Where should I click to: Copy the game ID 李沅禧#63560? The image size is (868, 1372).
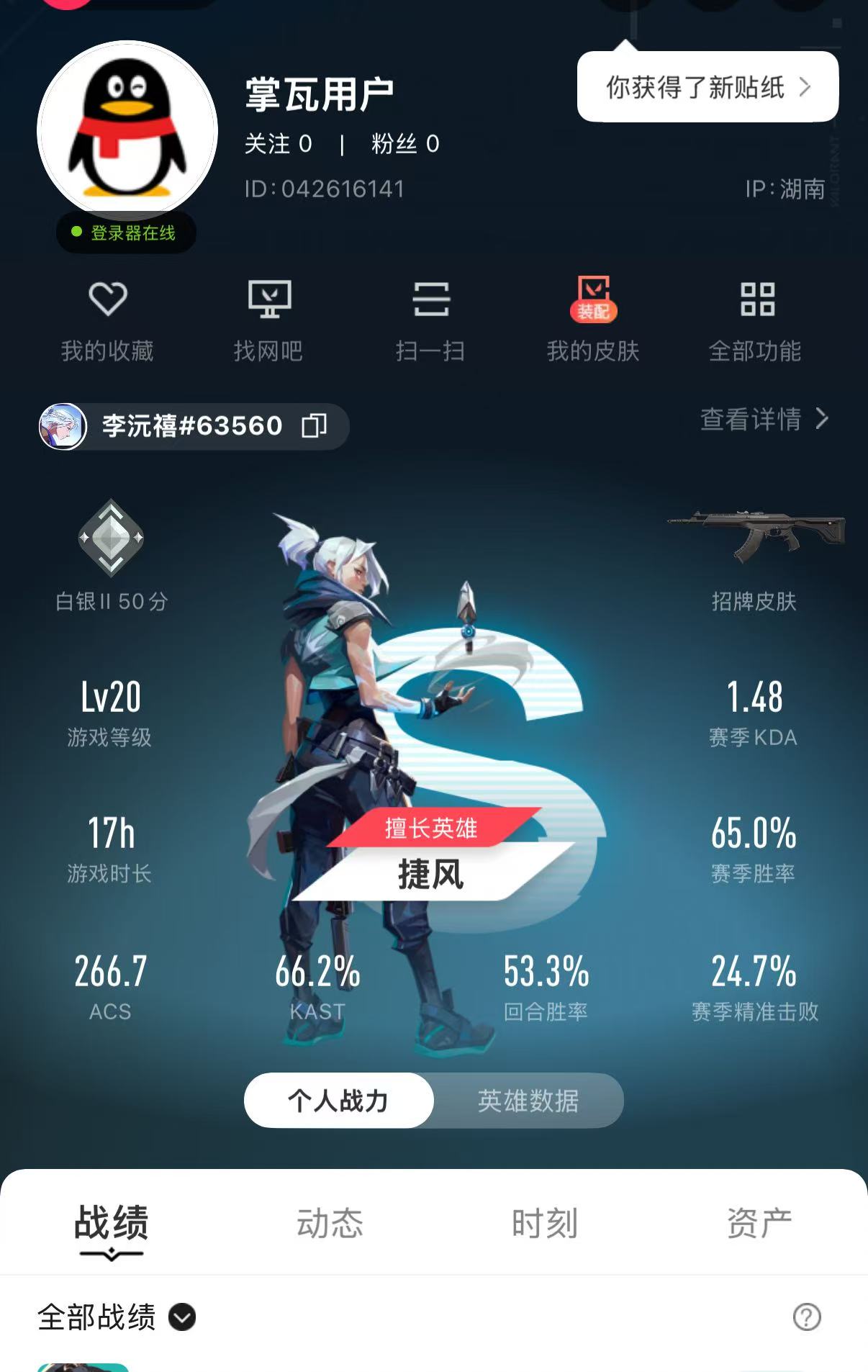click(x=315, y=425)
